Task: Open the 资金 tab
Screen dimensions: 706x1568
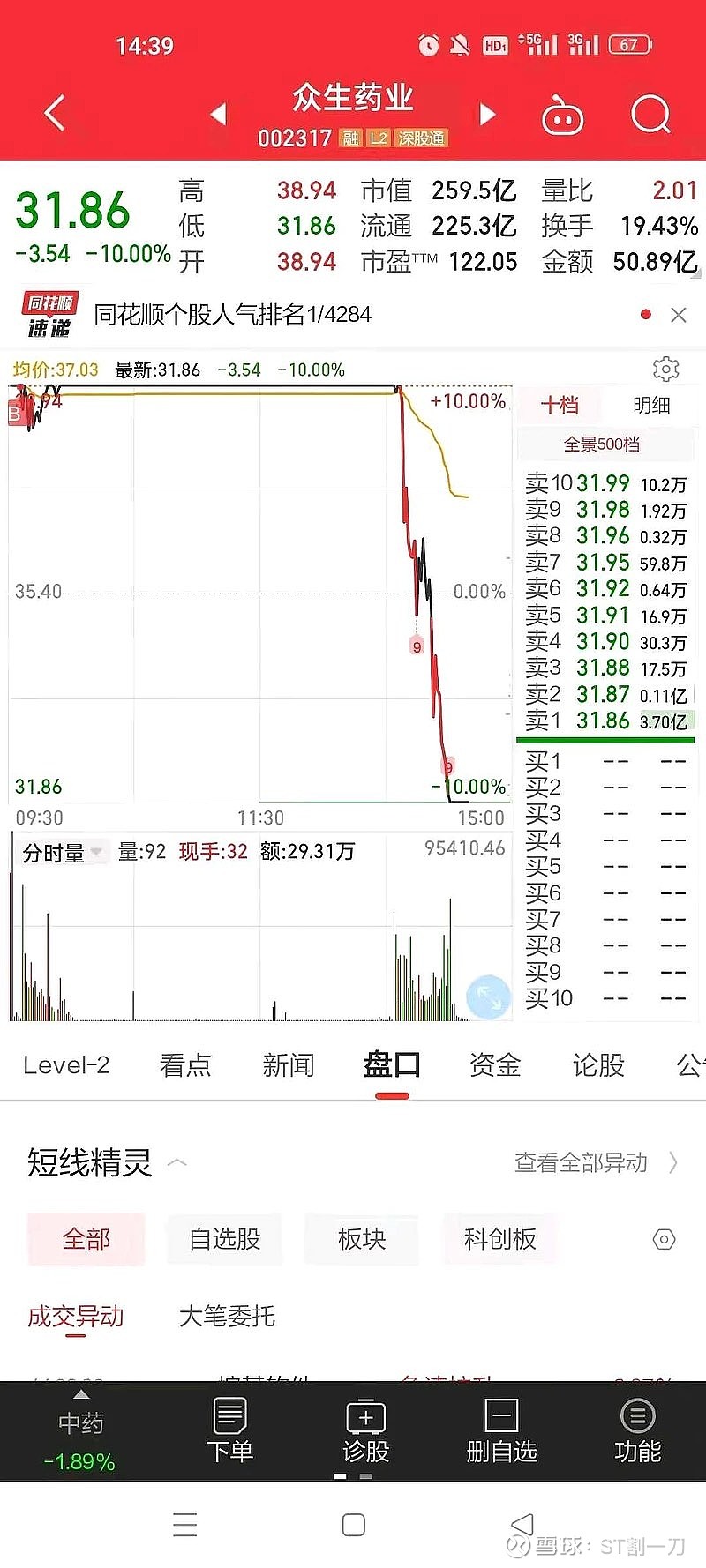Action: [x=494, y=1065]
